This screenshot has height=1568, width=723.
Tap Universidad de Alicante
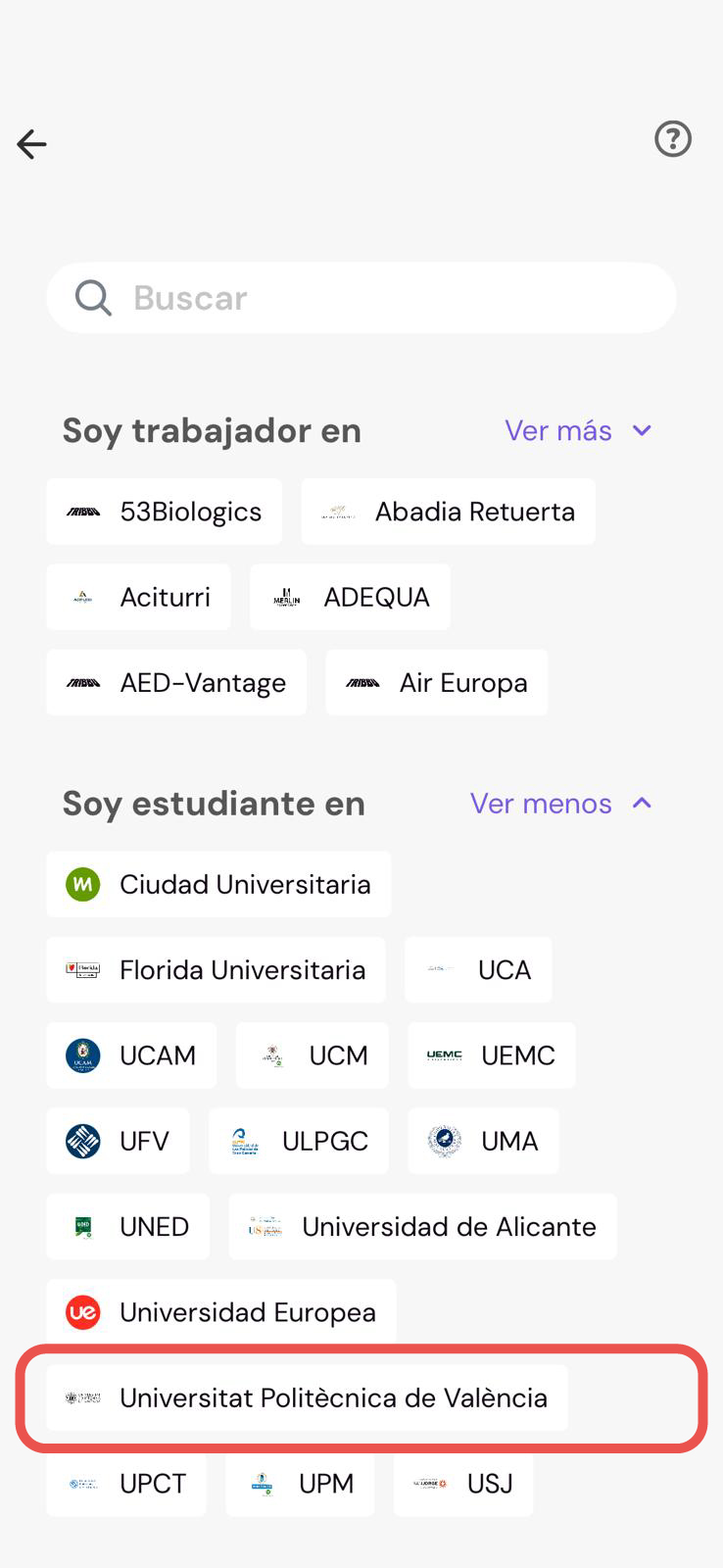(422, 1226)
